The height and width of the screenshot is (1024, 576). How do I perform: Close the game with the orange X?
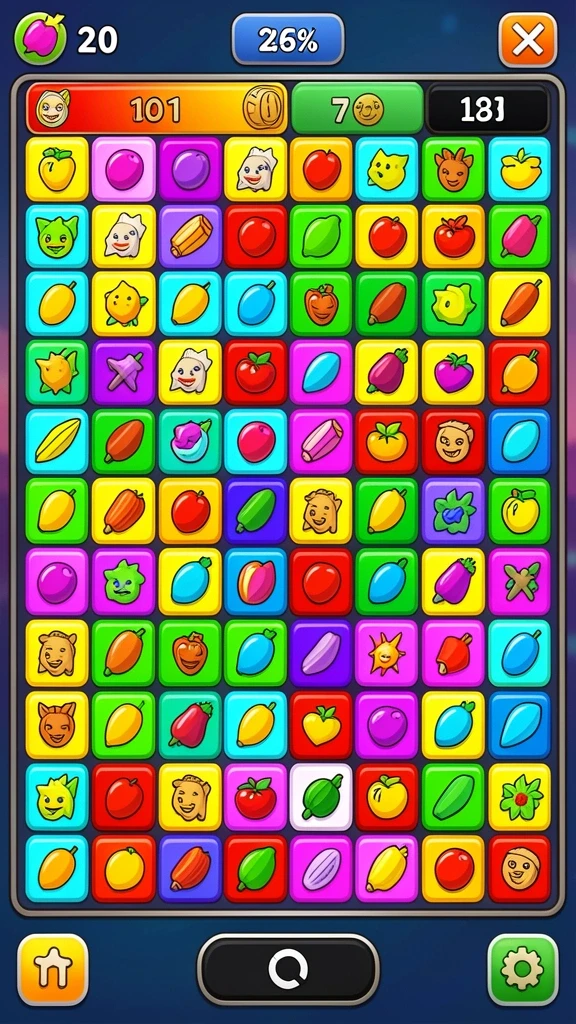click(528, 40)
